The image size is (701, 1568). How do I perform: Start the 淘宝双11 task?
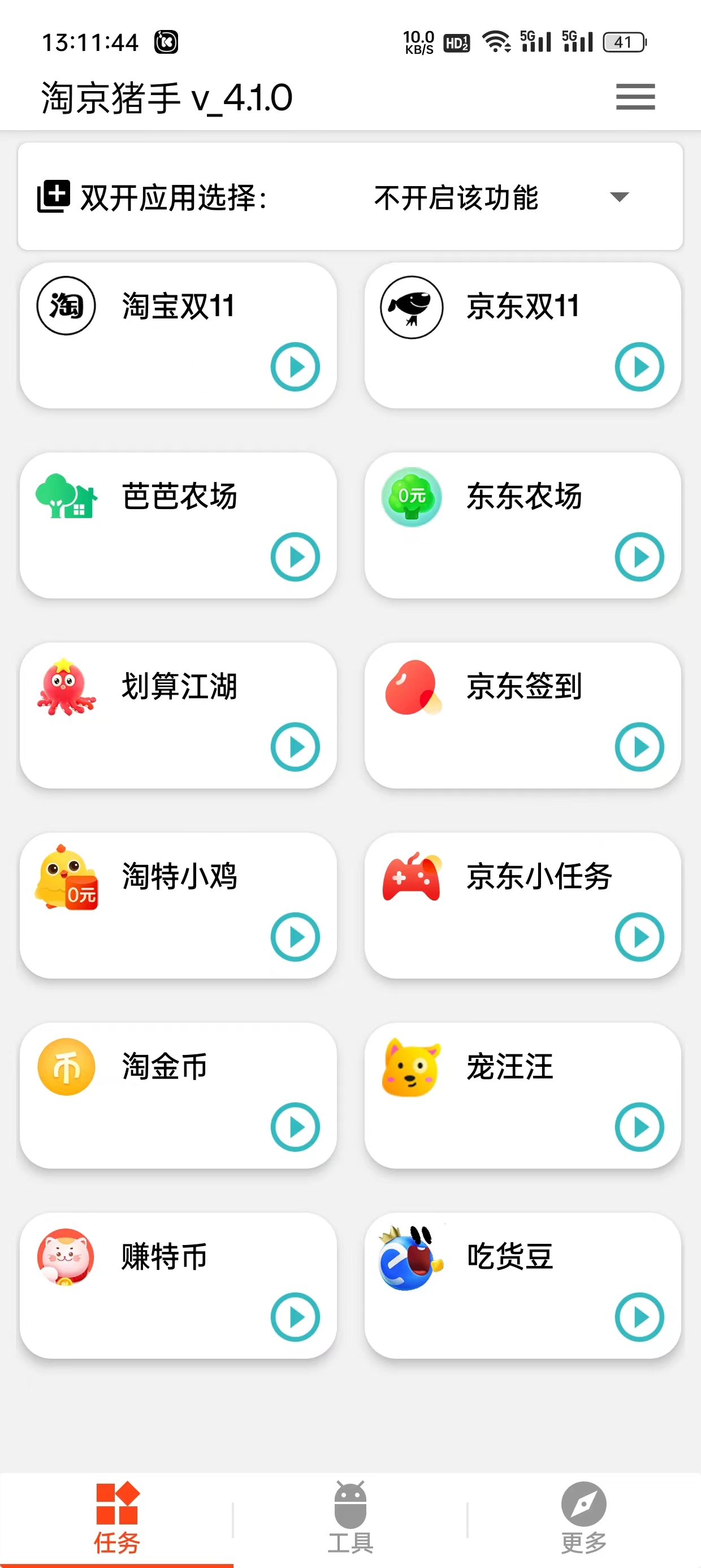tap(295, 367)
